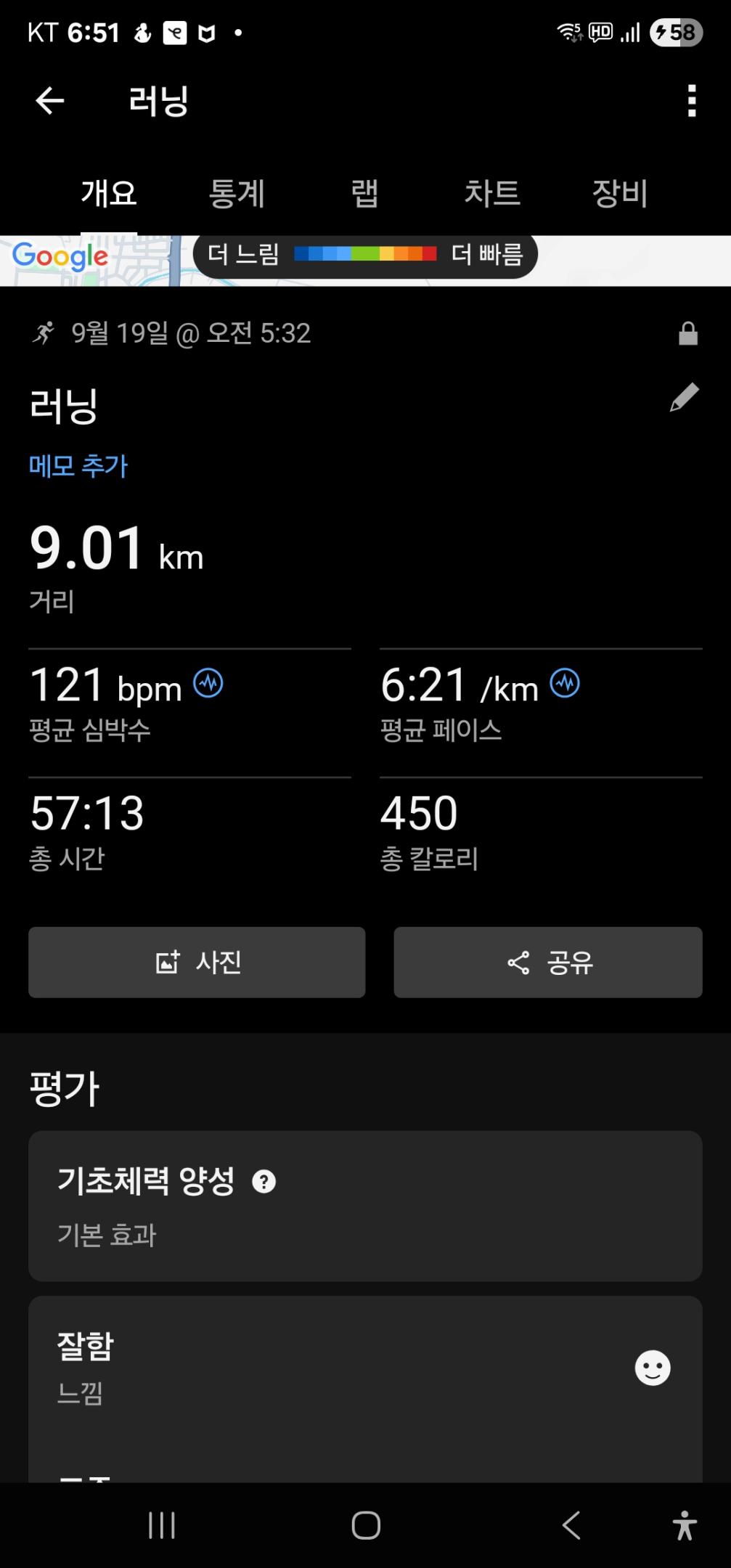The width and height of the screenshot is (731, 1568).
Task: Tap the 메모 추가 link
Action: tap(78, 466)
